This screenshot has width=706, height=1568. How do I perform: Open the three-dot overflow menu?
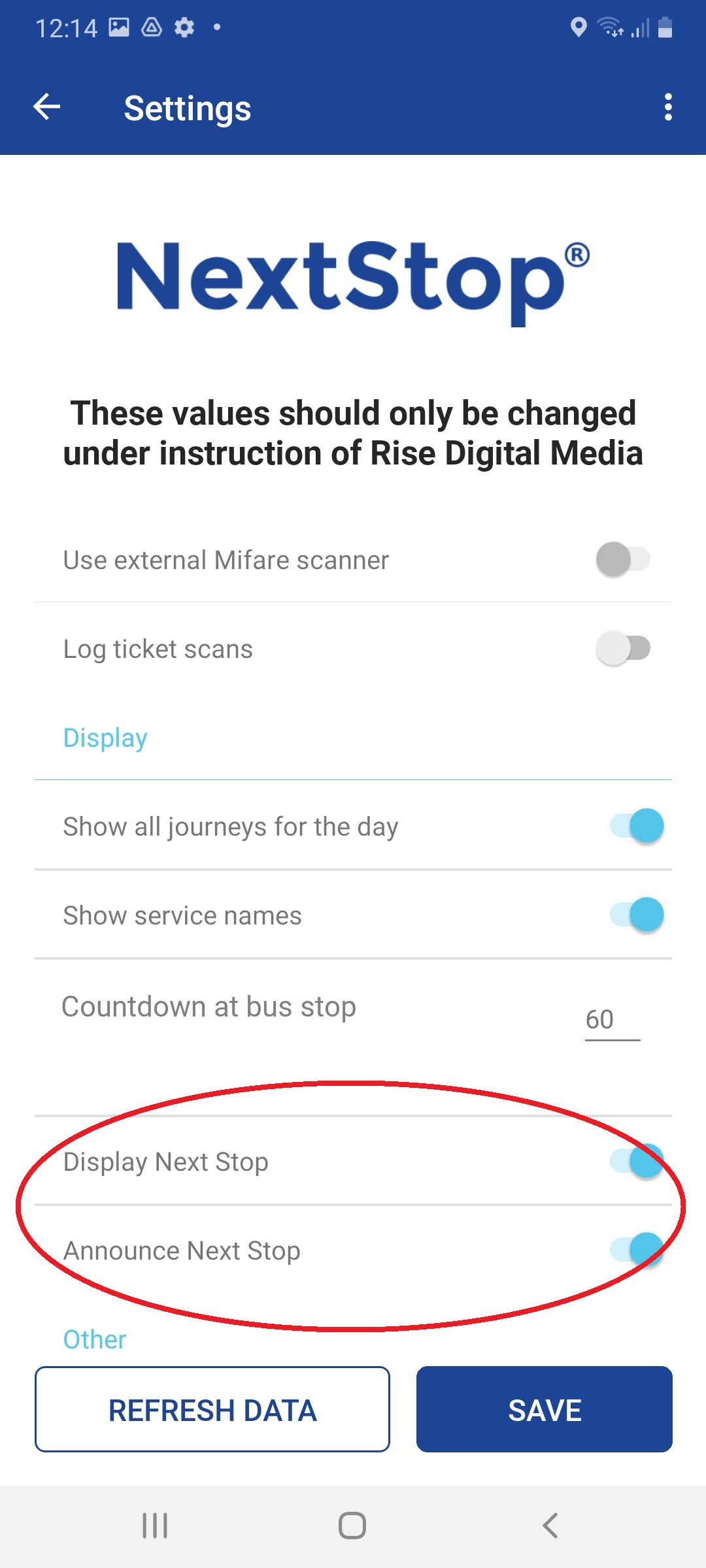click(667, 107)
